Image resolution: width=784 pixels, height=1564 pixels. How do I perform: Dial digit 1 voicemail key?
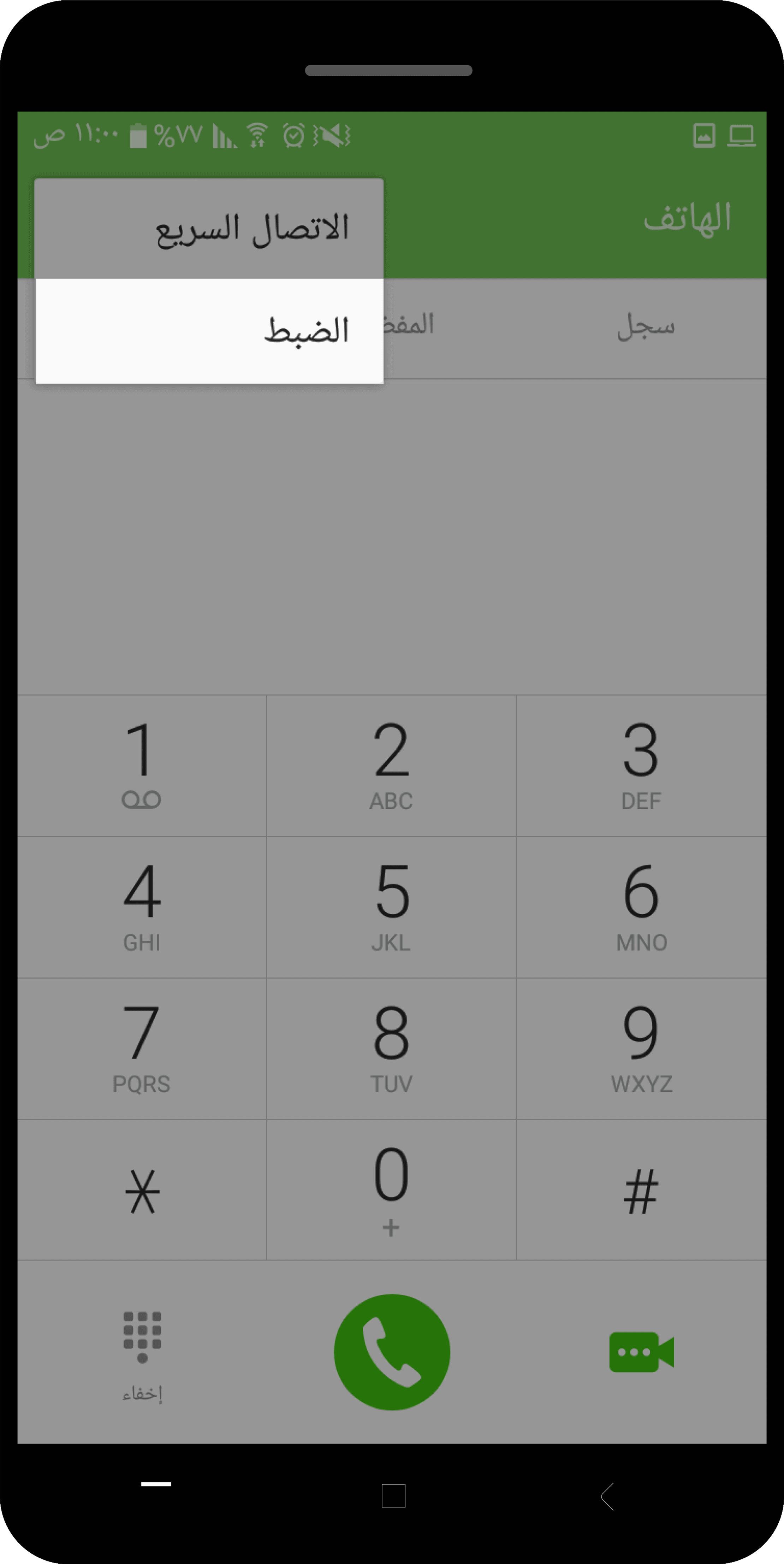(141, 765)
